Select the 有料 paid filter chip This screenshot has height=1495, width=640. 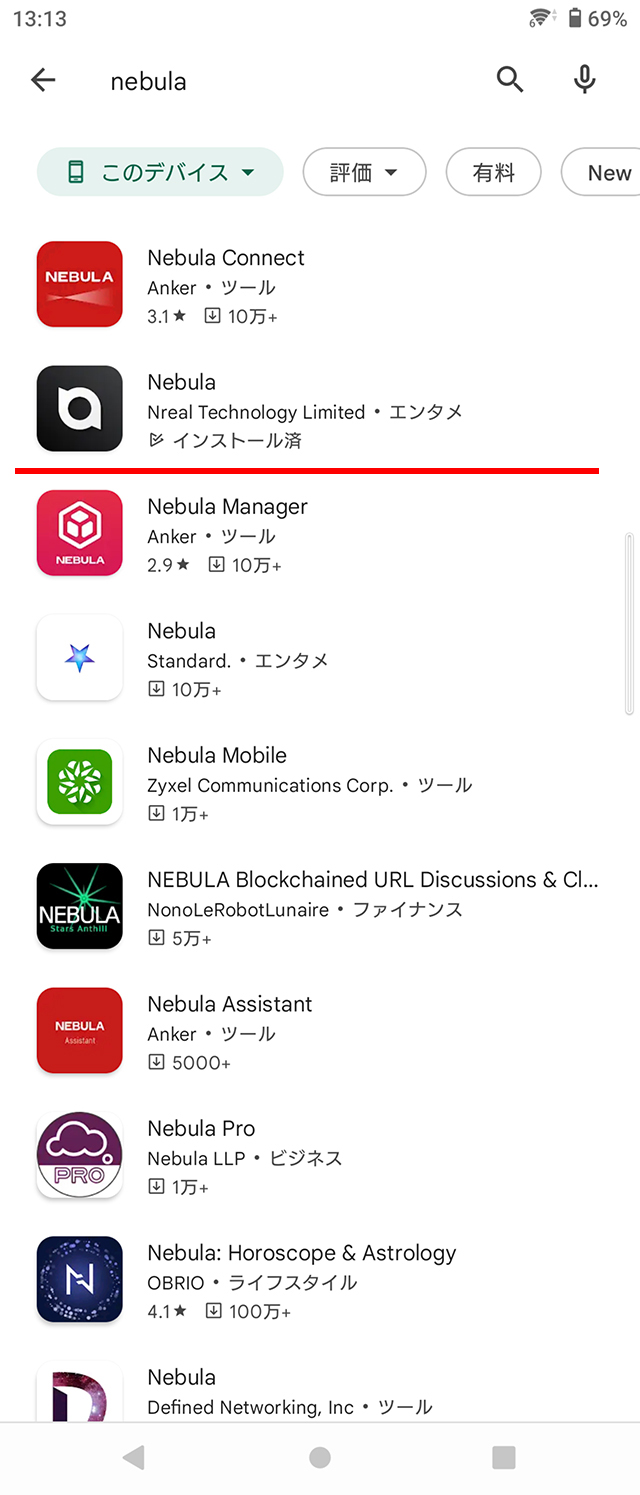tap(493, 173)
